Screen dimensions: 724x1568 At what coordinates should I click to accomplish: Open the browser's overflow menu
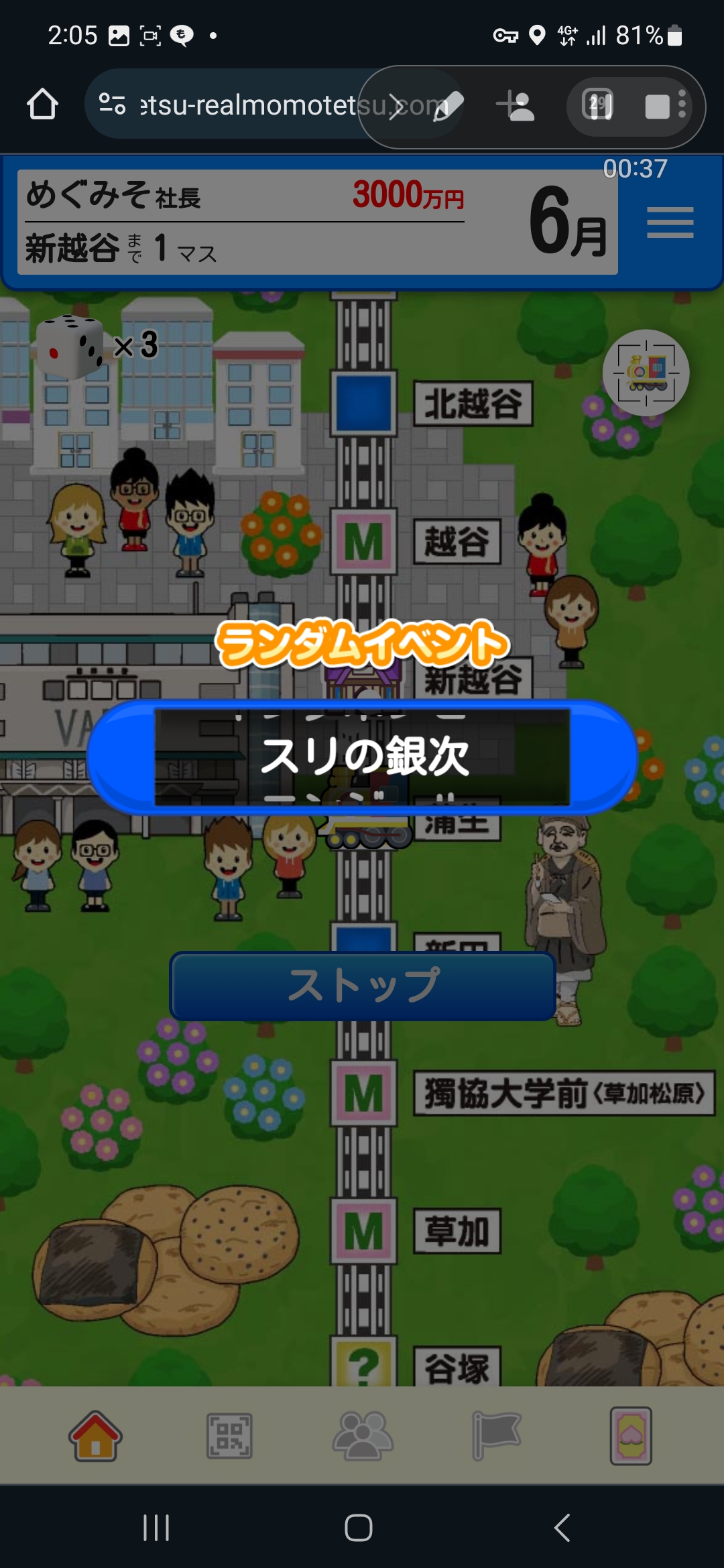pos(682,105)
